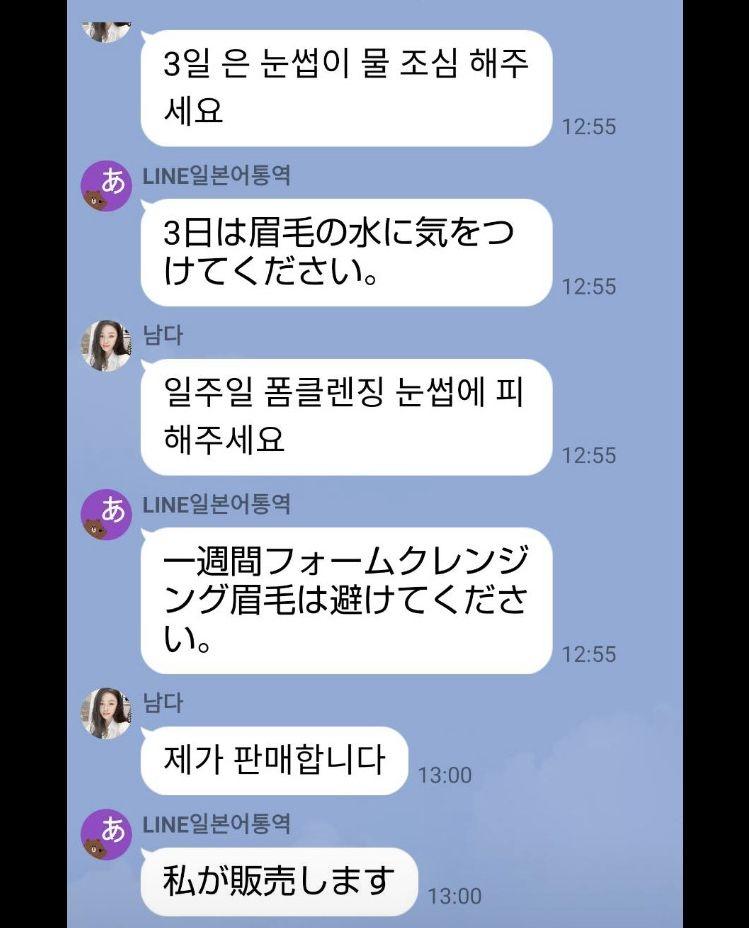The height and width of the screenshot is (928, 749).
Task: Tap 남다's profile photo next to 제가 판매합니다
Action: [106, 713]
